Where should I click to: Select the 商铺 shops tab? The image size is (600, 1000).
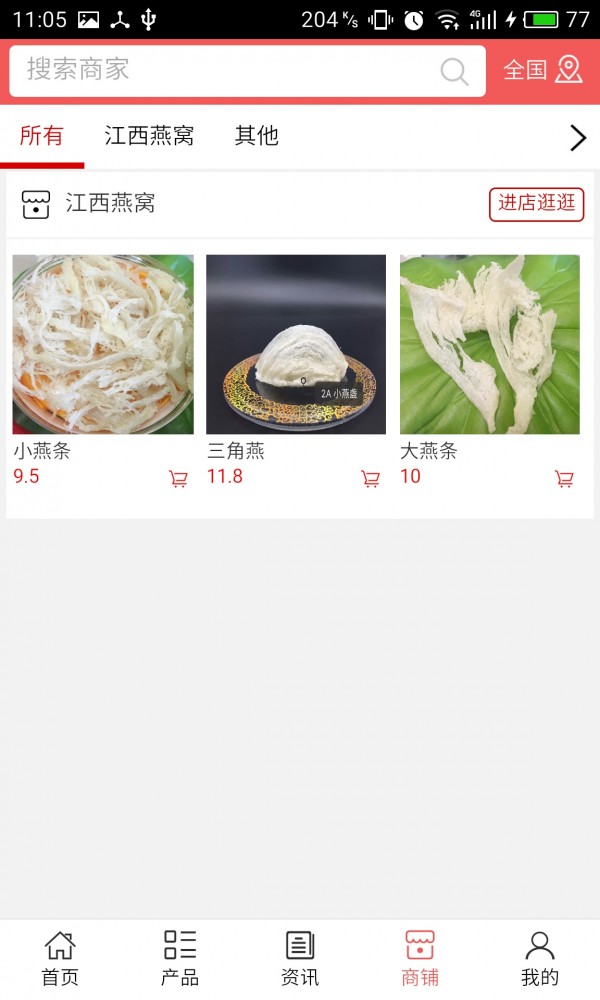pyautogui.click(x=420, y=958)
